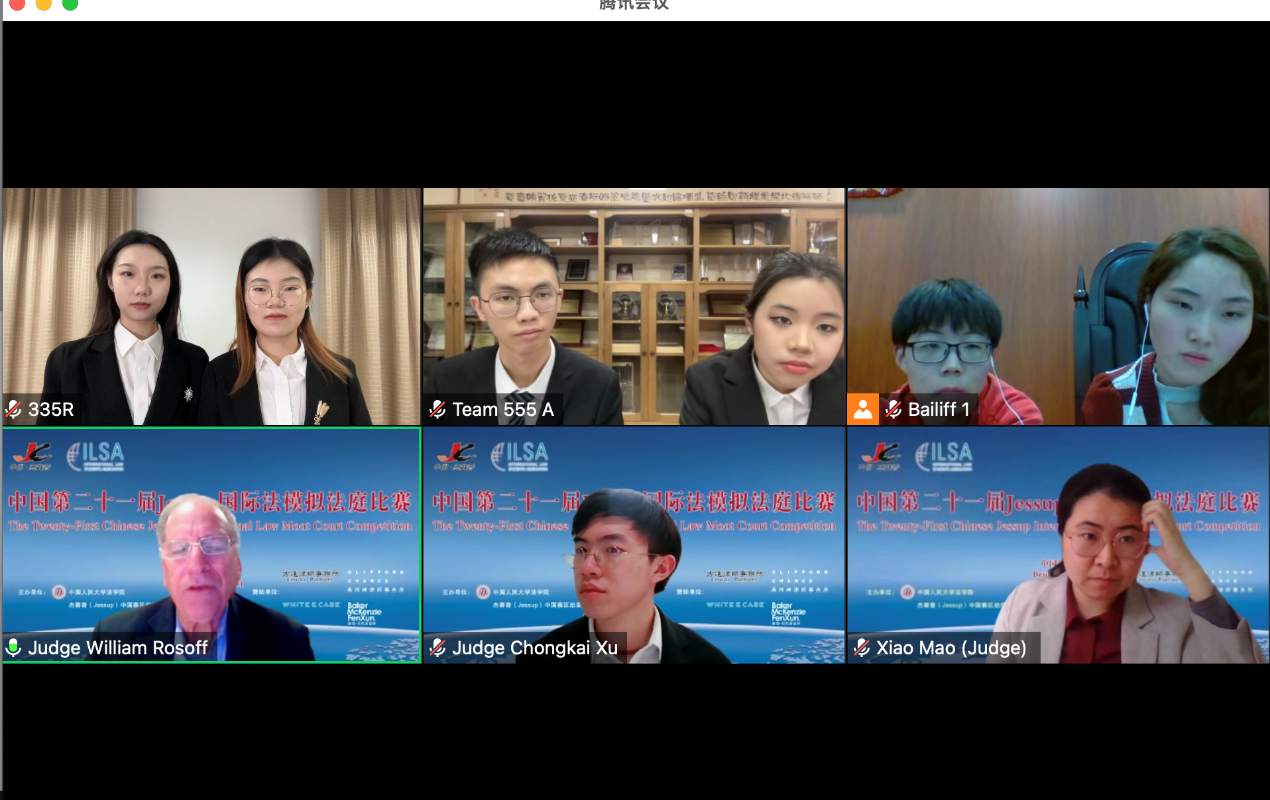Select the 335R participant video tile

pyautogui.click(x=211, y=306)
